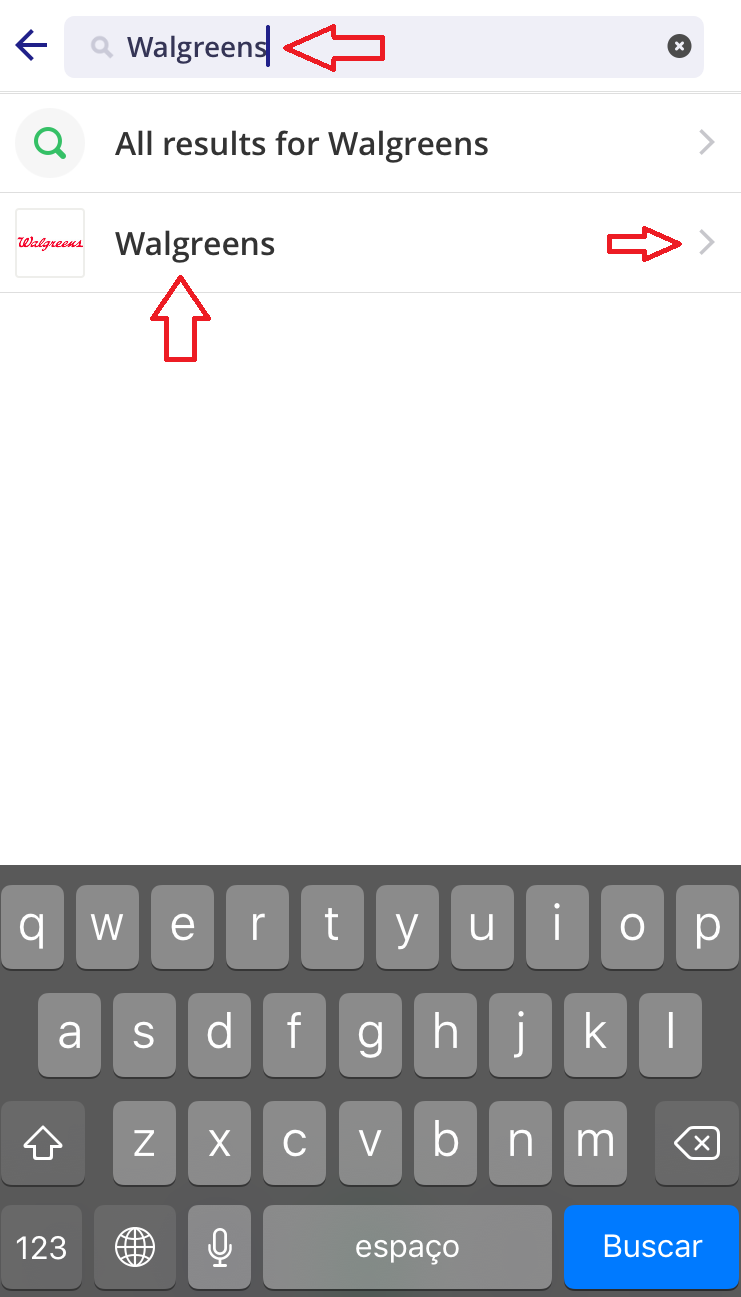Clear the search text
The width and height of the screenshot is (741, 1297).
point(679,46)
